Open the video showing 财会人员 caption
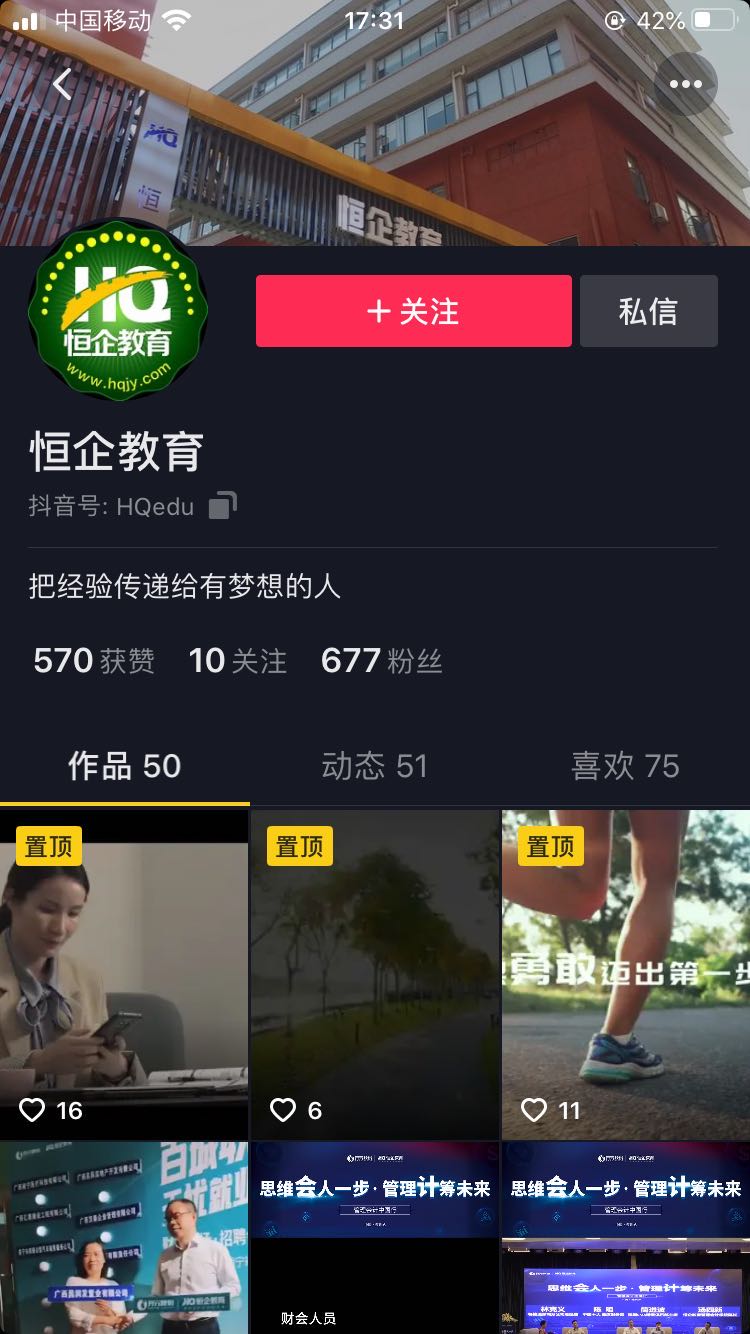Image resolution: width=750 pixels, height=1334 pixels. (x=375, y=1240)
